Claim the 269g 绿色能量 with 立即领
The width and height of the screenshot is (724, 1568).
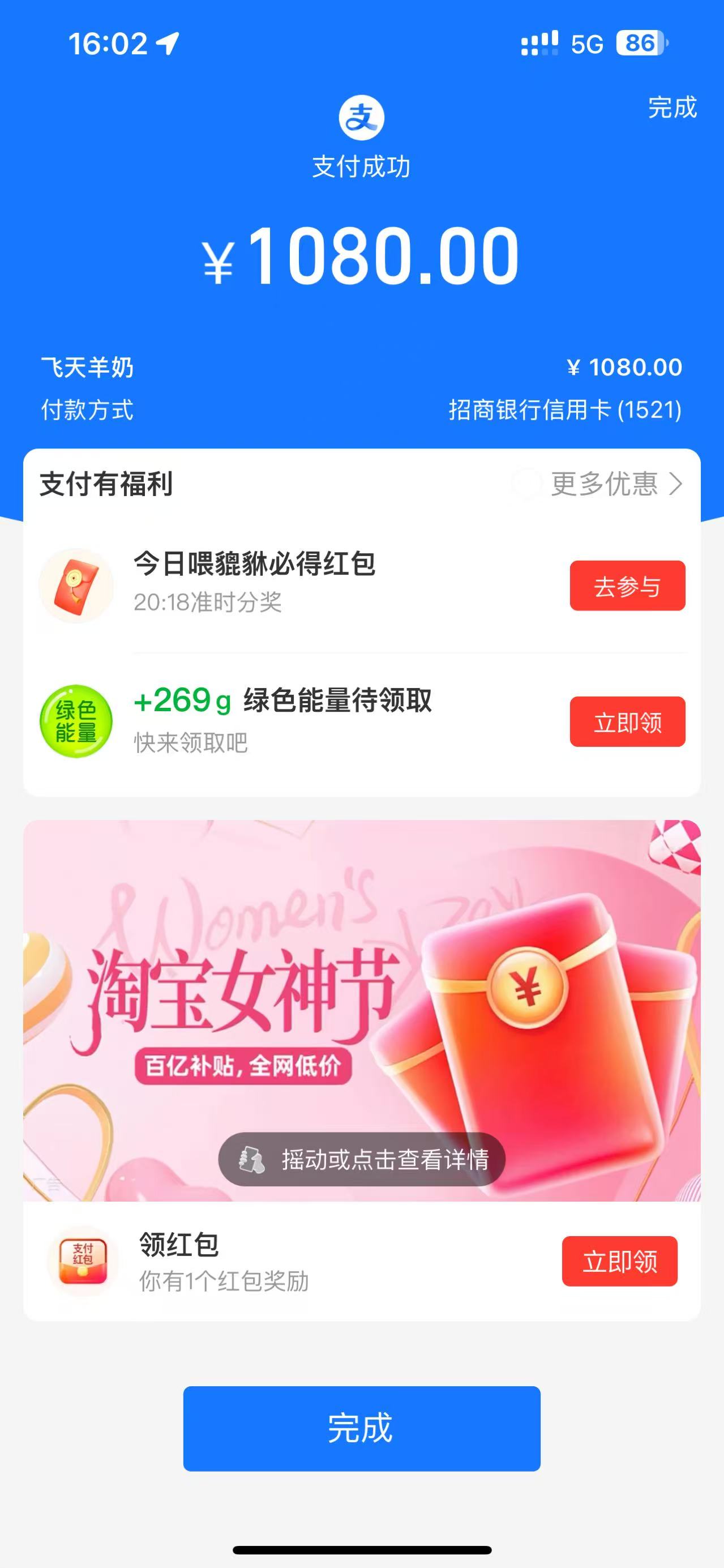pyautogui.click(x=627, y=722)
